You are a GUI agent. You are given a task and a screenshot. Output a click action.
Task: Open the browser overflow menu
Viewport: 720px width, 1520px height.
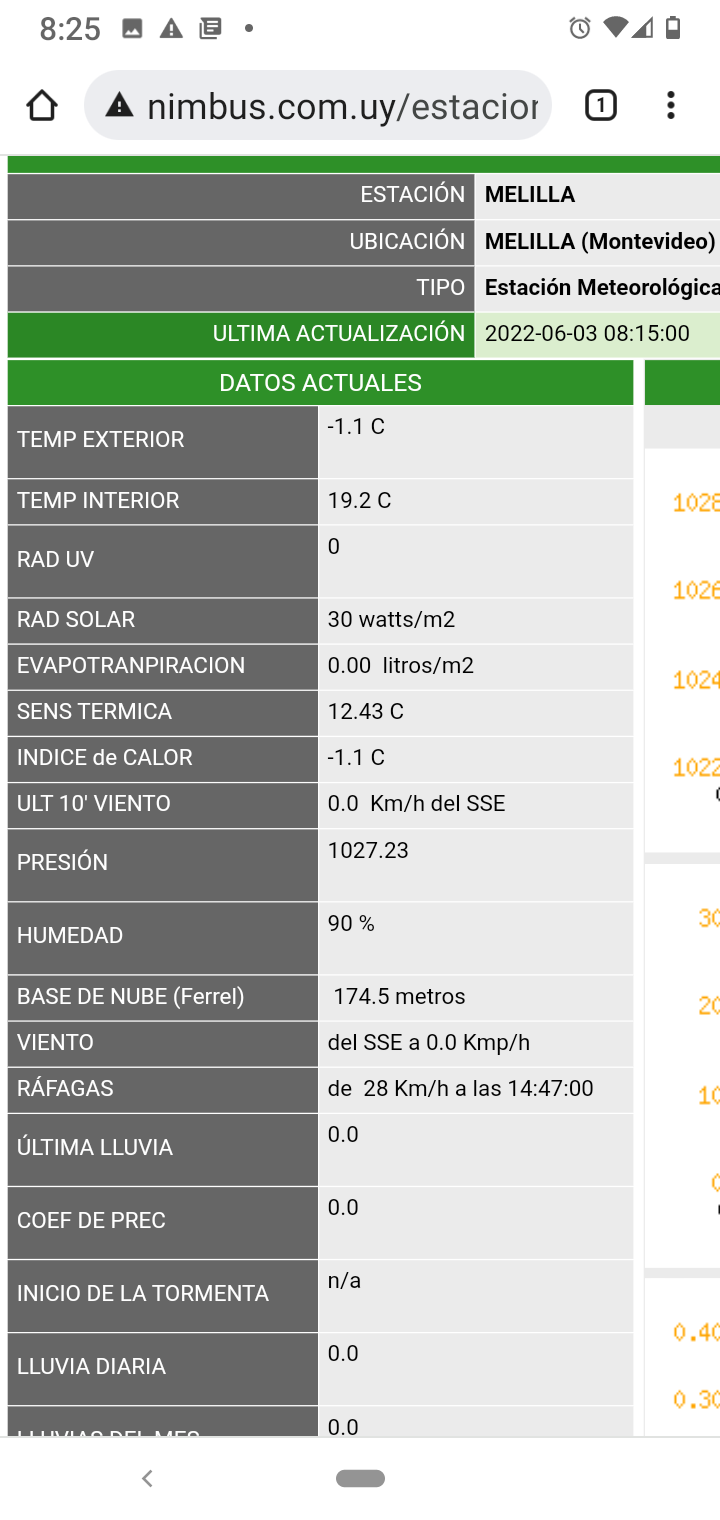point(670,105)
